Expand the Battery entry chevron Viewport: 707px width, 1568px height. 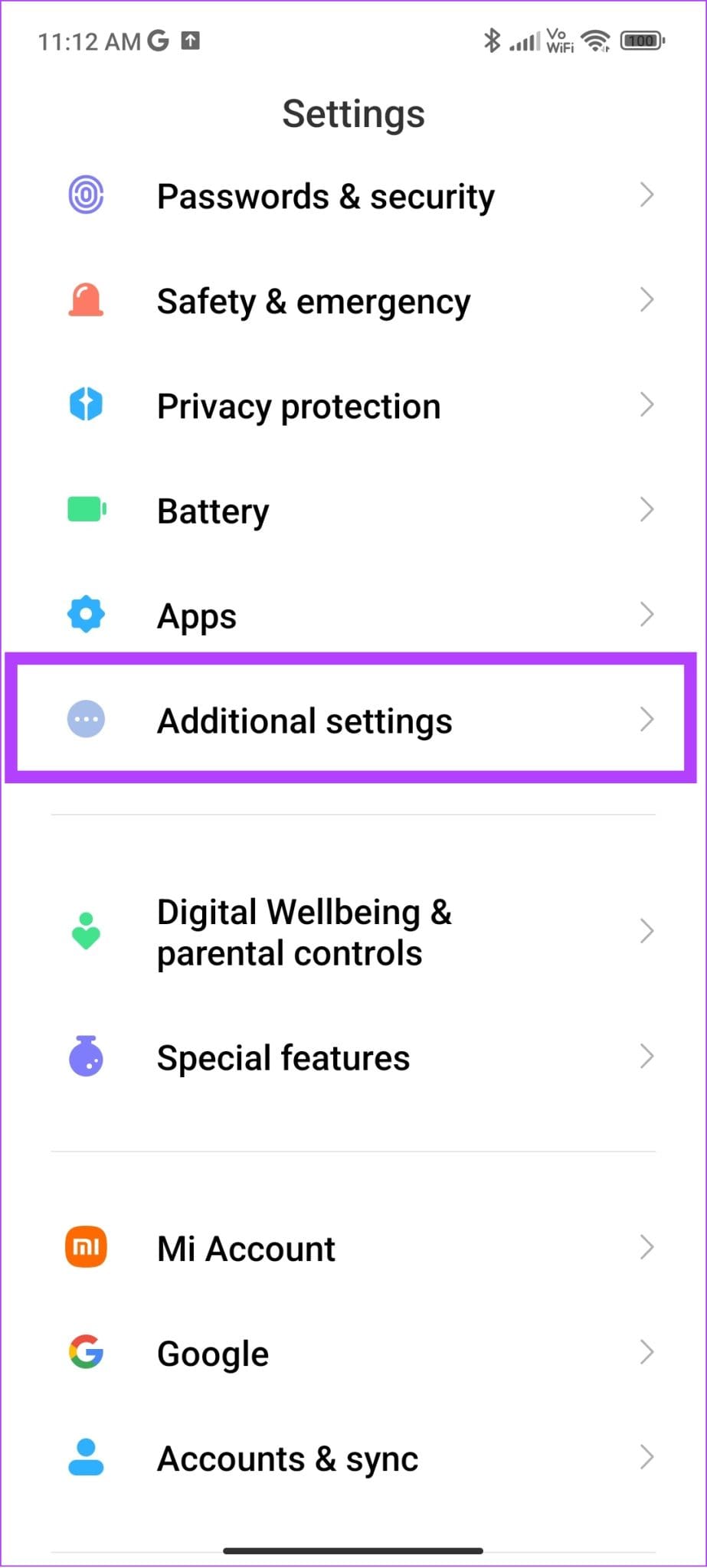647,509
